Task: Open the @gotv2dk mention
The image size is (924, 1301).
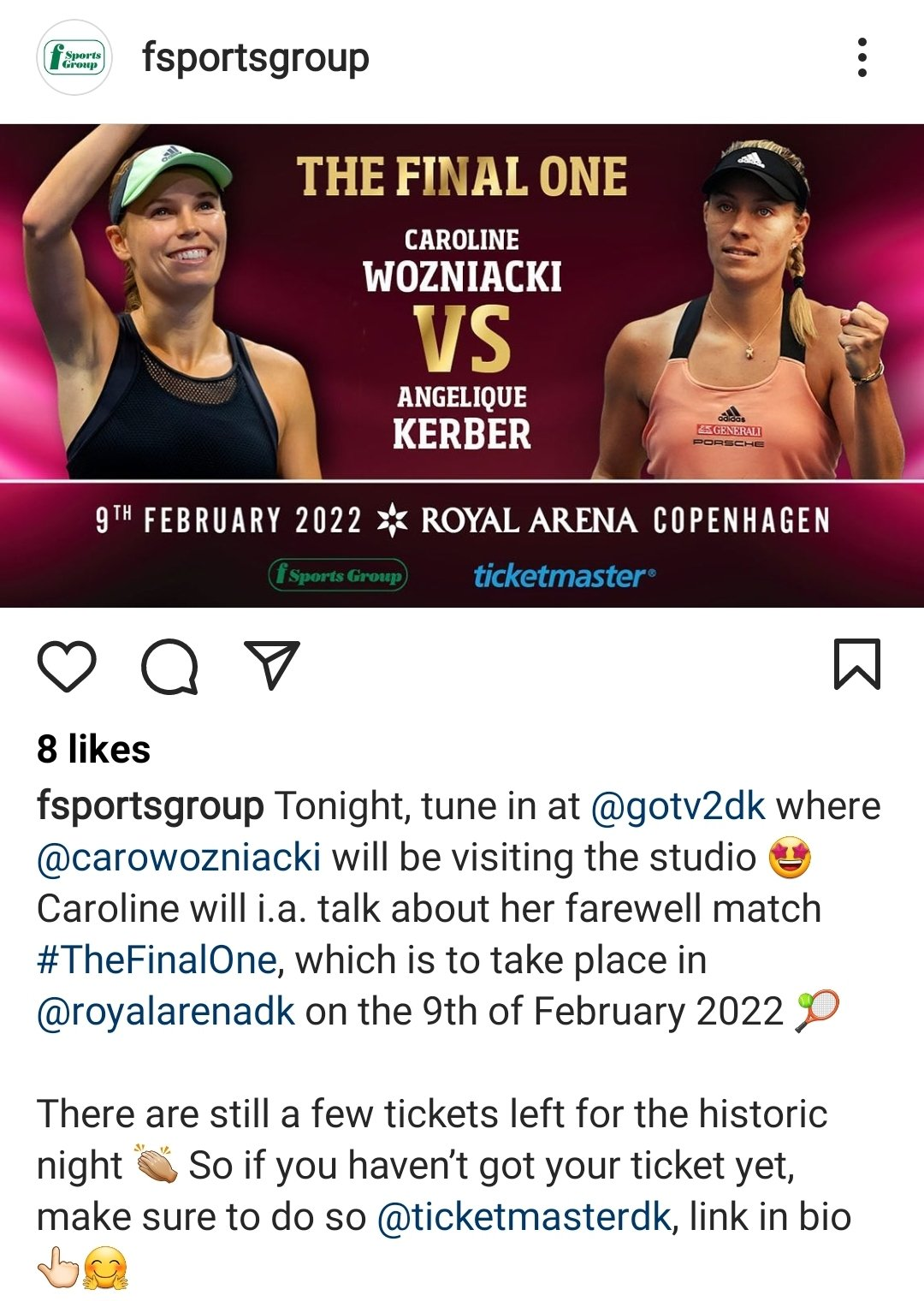Action: pos(678,806)
